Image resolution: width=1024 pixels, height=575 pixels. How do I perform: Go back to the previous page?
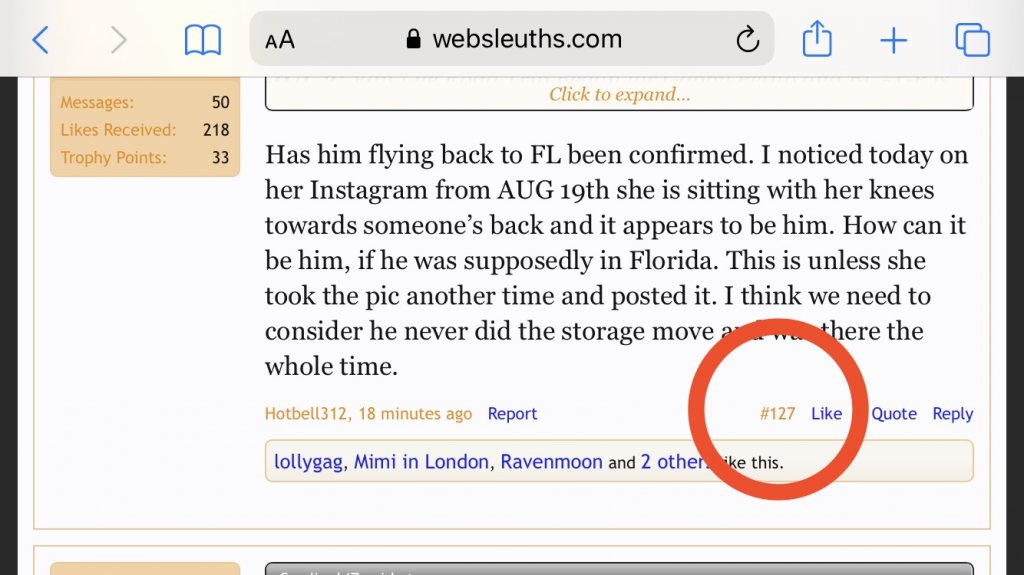40,40
